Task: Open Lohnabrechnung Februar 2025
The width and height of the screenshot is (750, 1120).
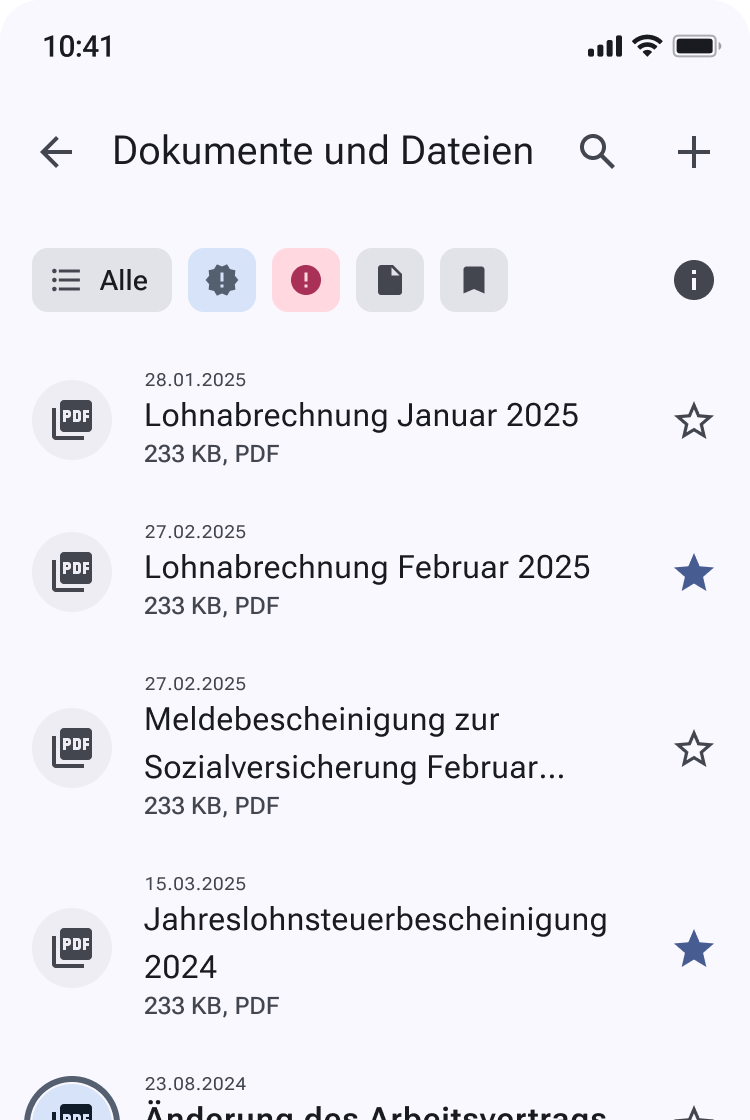Action: (367, 568)
